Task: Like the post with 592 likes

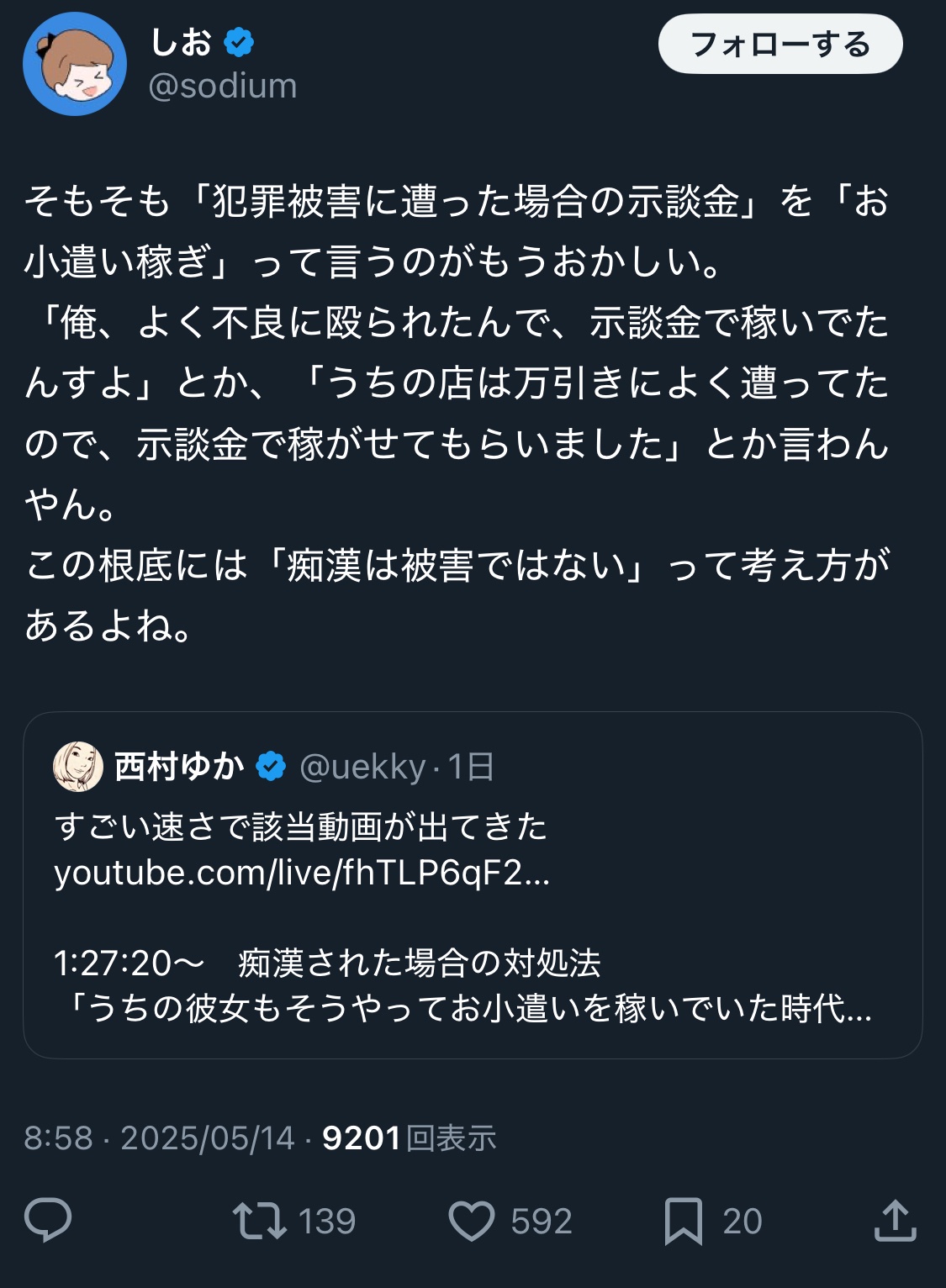Action: (x=472, y=1221)
